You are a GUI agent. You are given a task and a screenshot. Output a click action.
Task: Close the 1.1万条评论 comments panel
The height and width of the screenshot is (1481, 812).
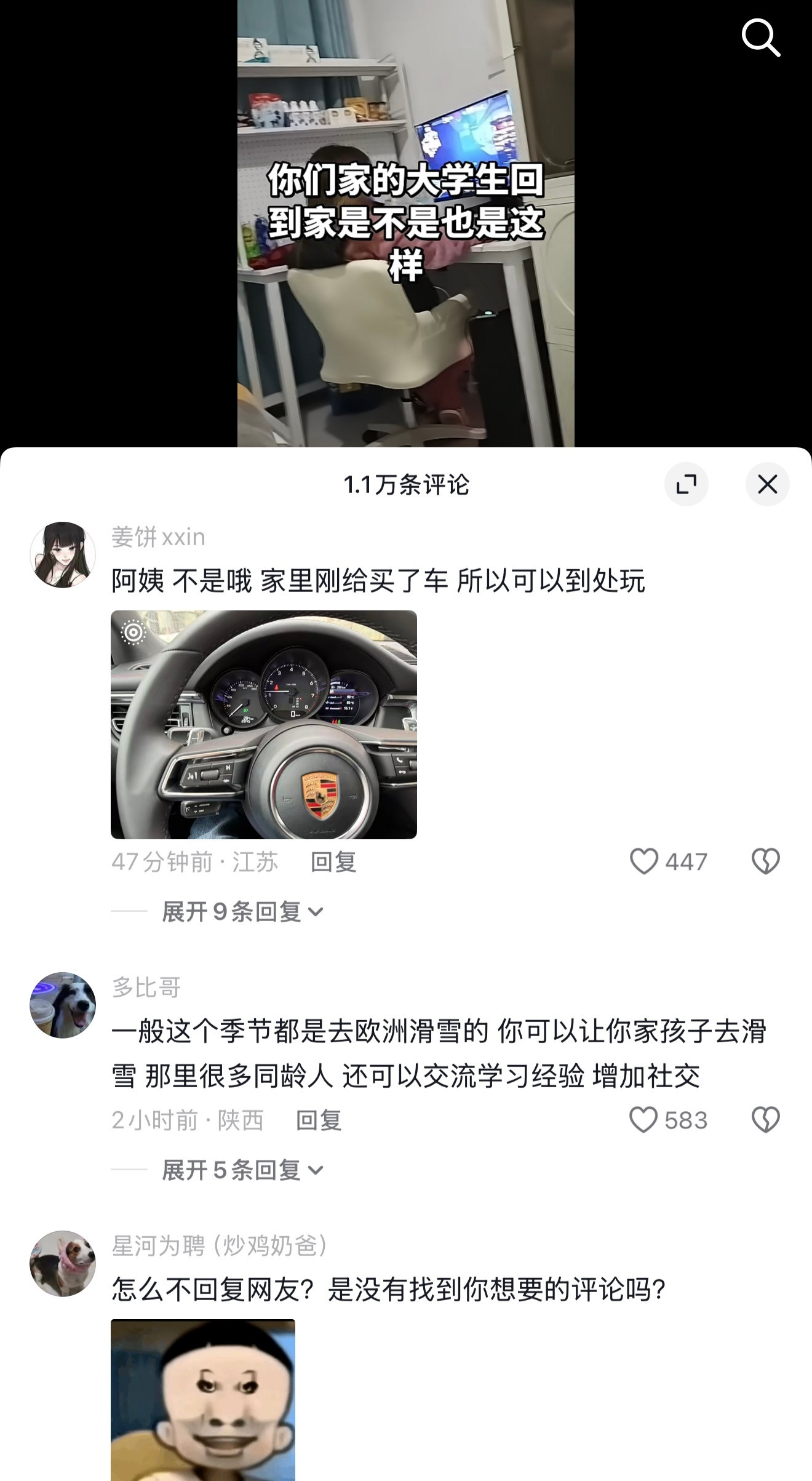tap(768, 484)
